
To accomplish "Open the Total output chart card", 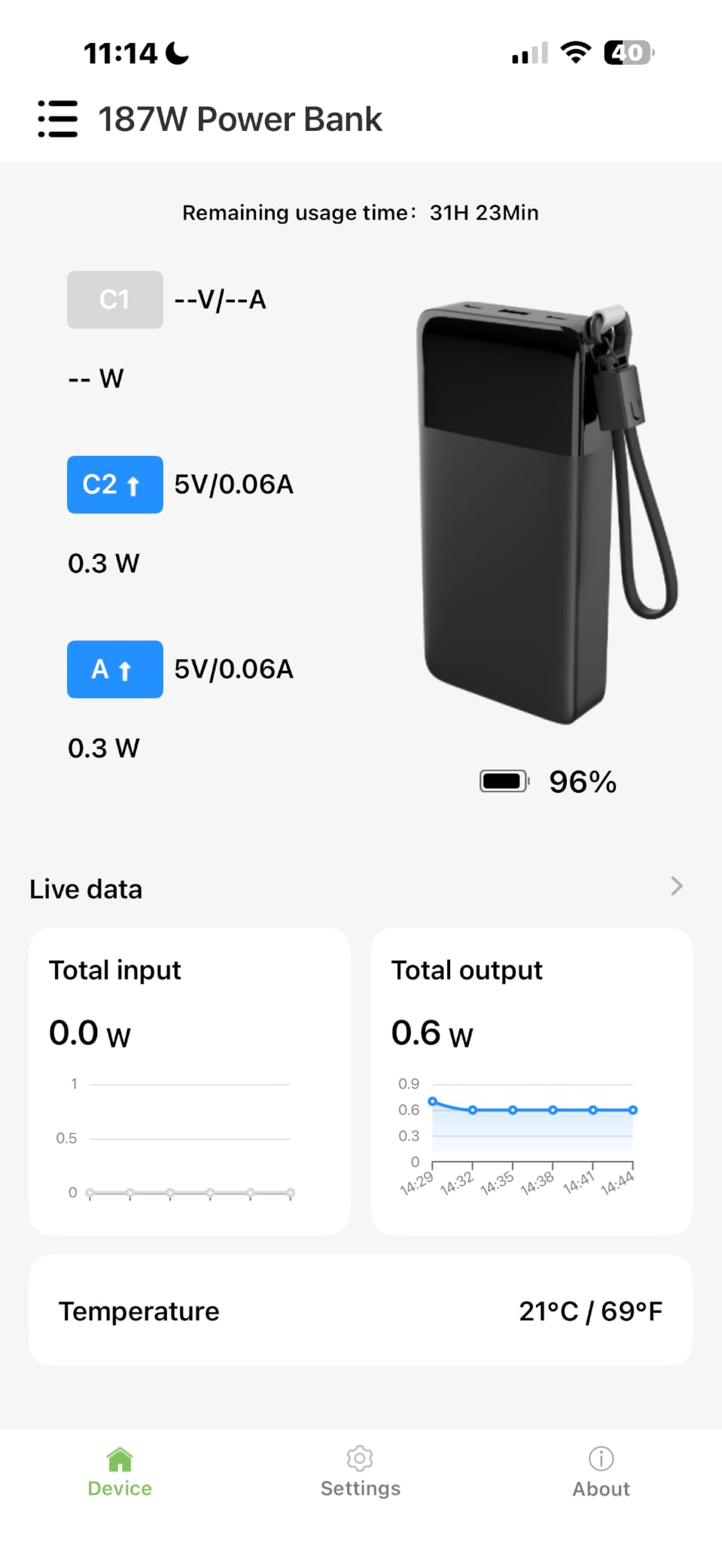I will pos(532,1080).
